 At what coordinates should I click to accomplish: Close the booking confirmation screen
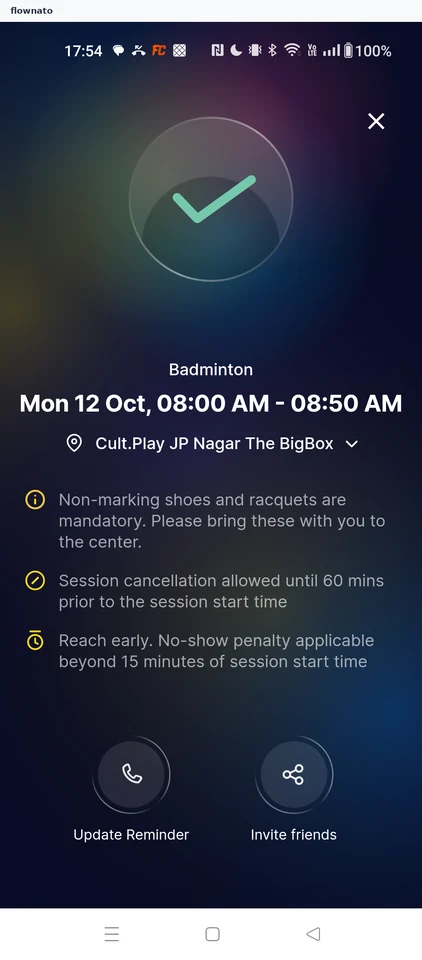pos(376,121)
